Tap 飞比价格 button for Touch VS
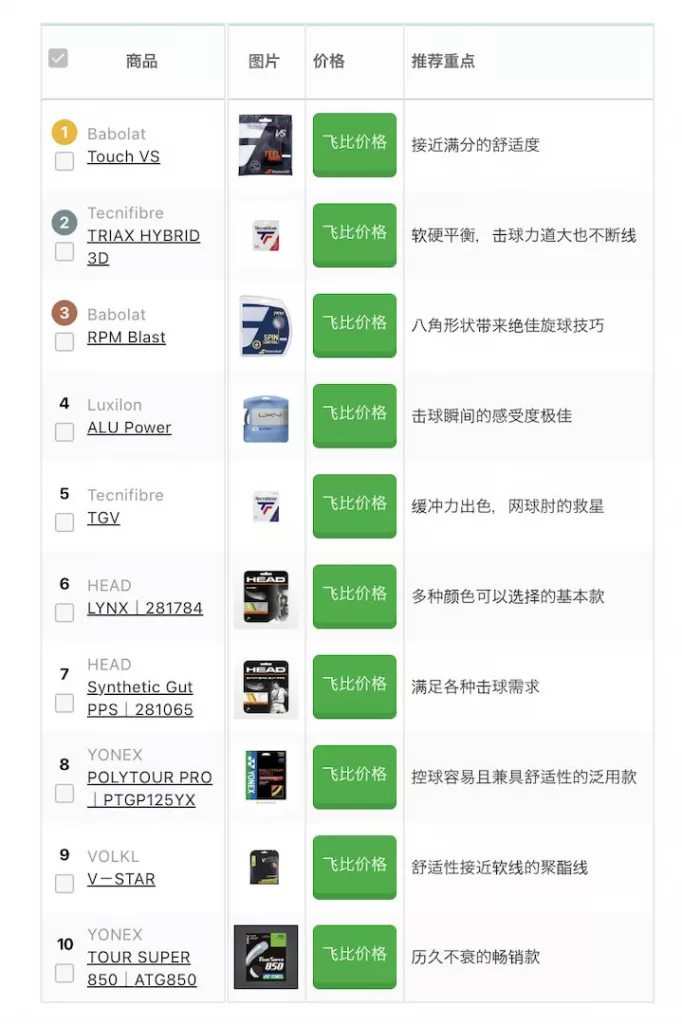 coord(354,143)
